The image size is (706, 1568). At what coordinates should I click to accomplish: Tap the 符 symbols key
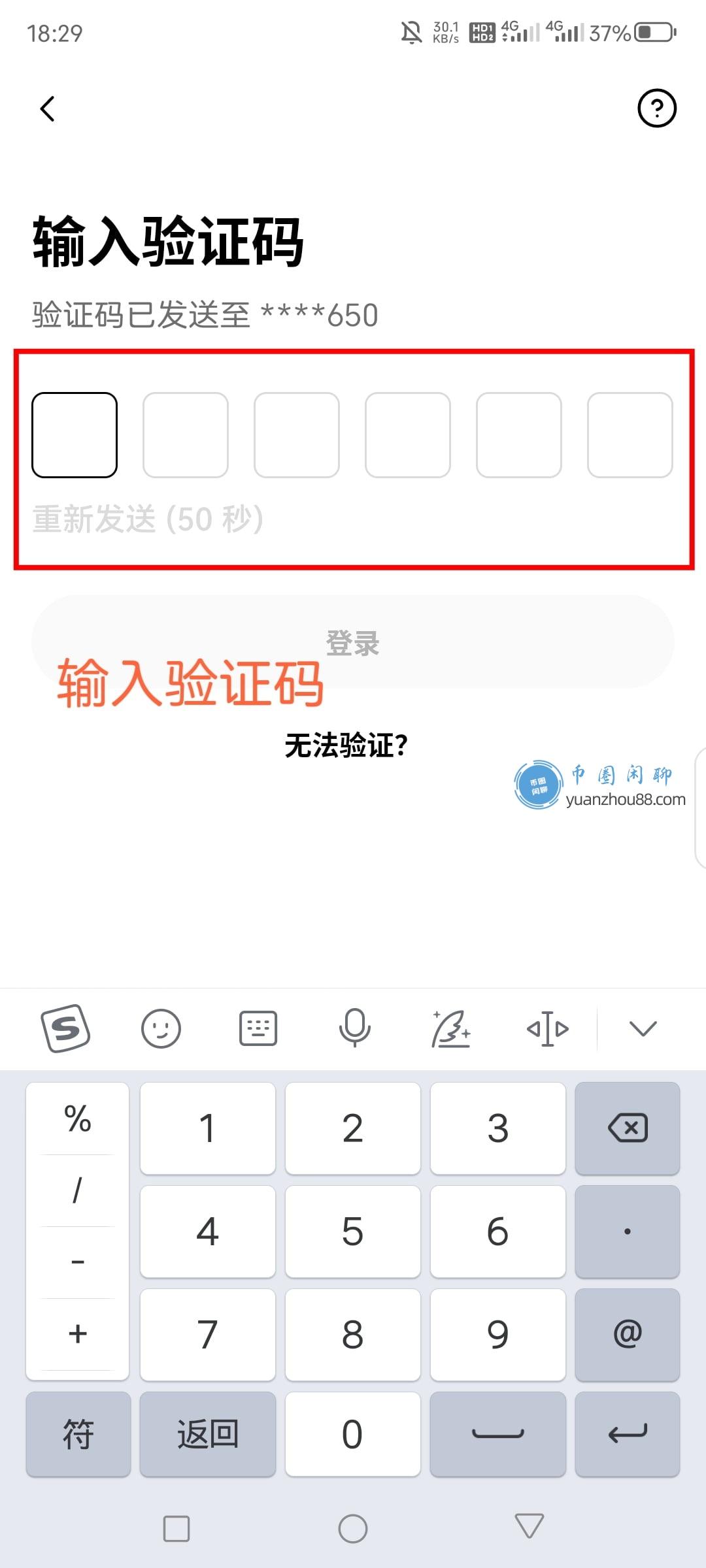point(78,1434)
